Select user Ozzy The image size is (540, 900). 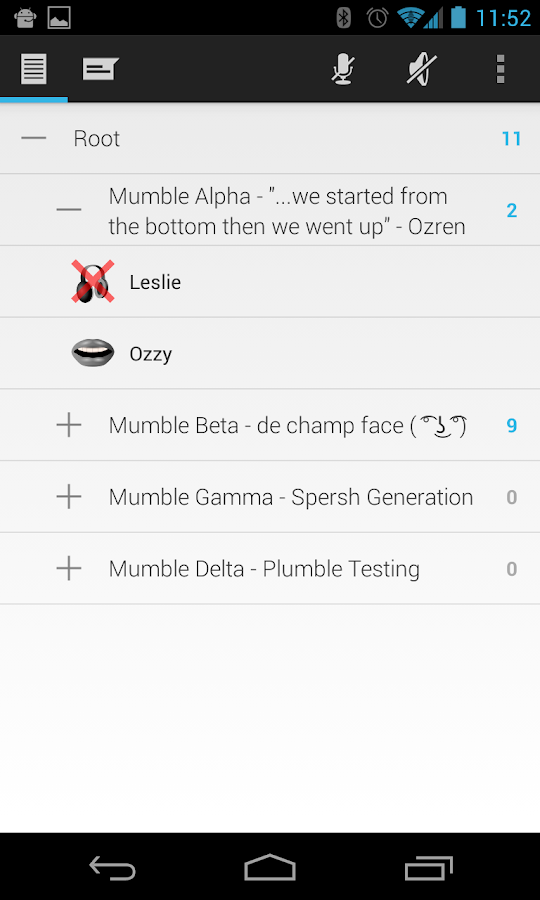pos(270,353)
